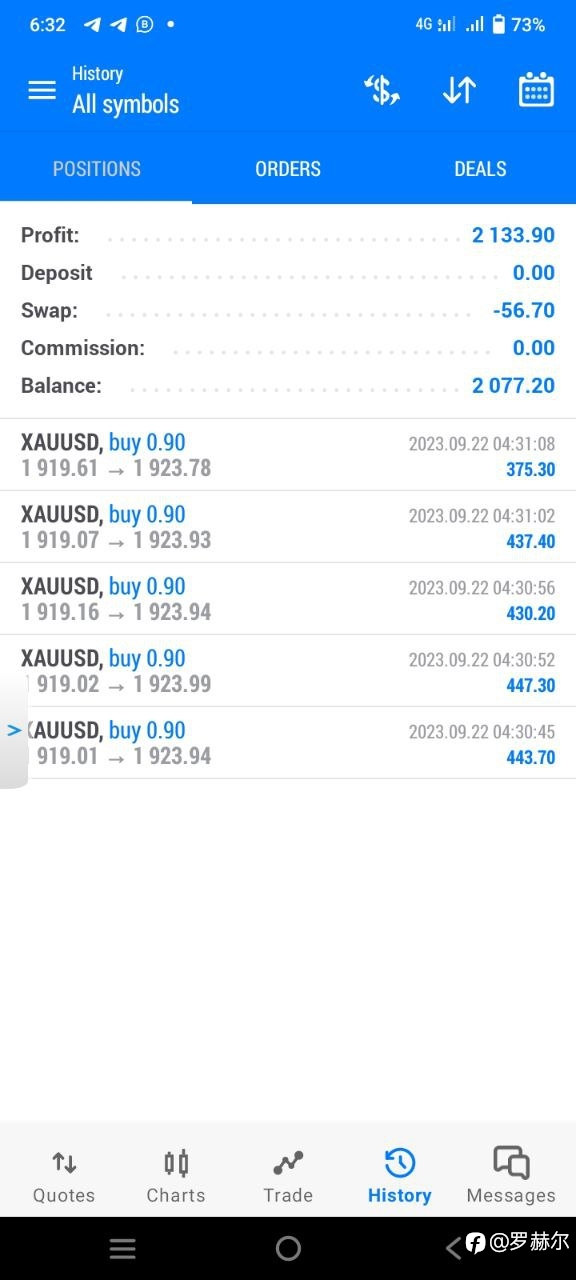
Task: Expand the XAUUSD position with profit 437.40
Action: [x=288, y=527]
